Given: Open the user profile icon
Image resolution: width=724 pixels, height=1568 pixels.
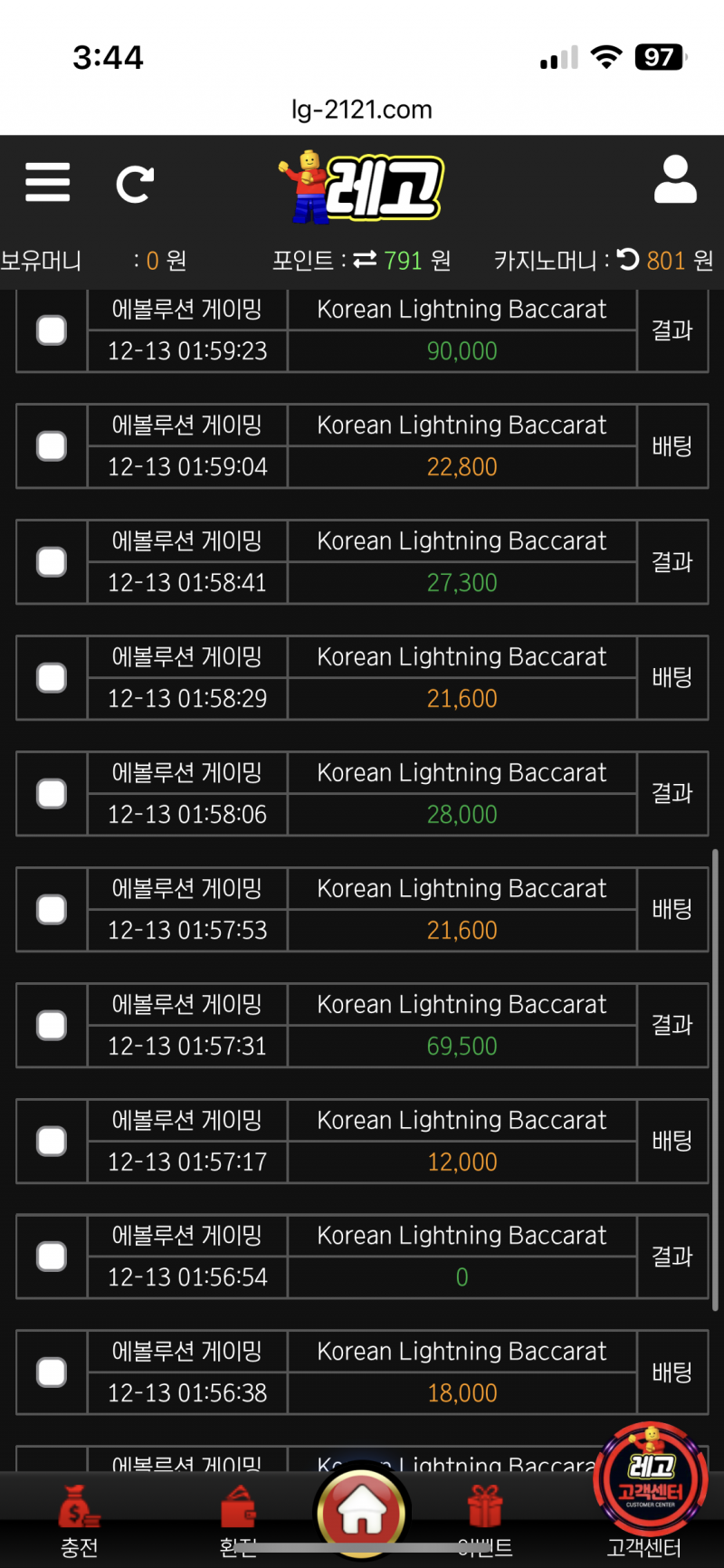Looking at the screenshot, I should pyautogui.click(x=675, y=180).
